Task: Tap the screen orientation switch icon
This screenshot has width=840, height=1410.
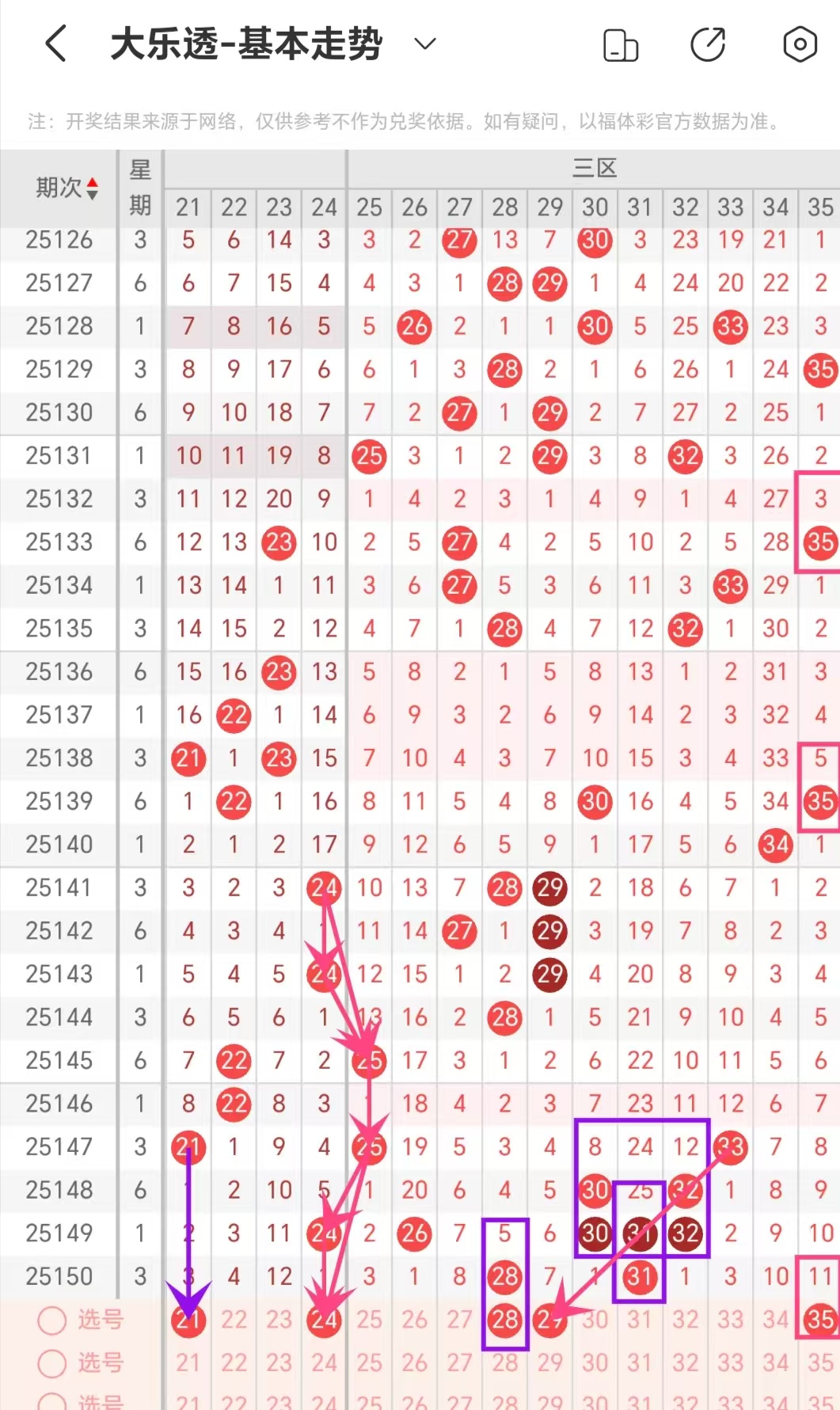Action: (x=621, y=45)
